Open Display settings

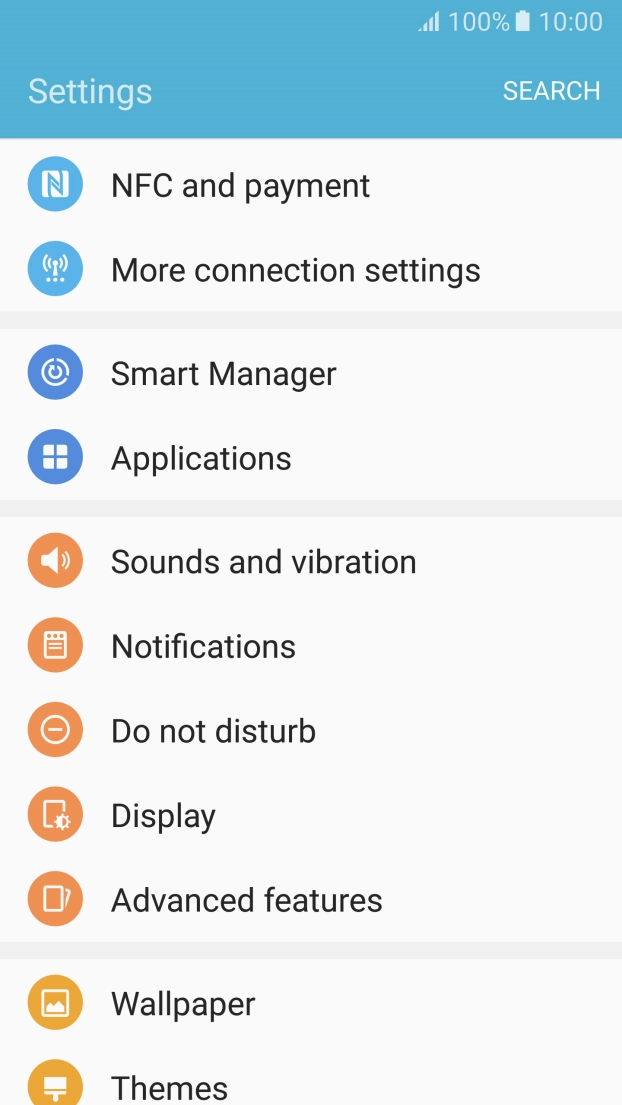[163, 816]
